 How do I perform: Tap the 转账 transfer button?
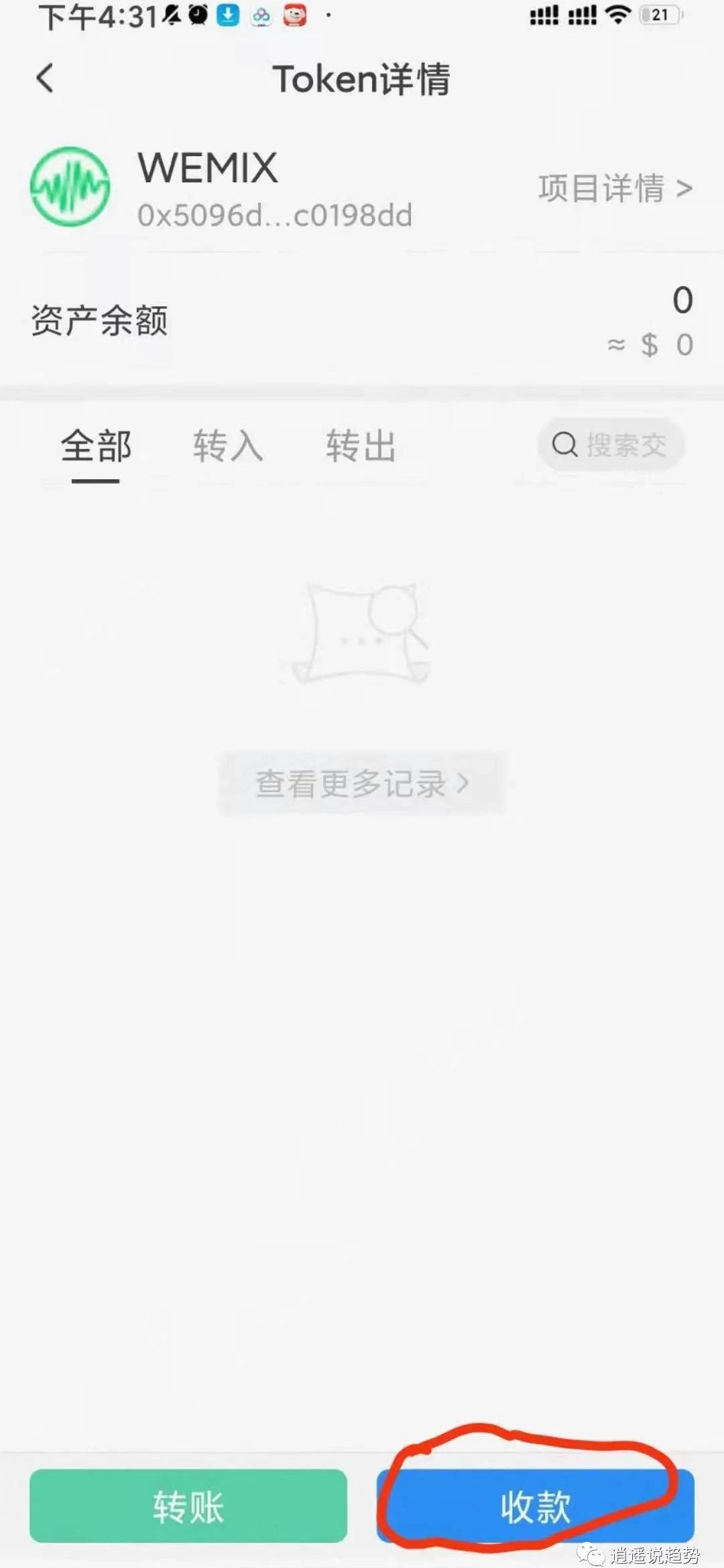pos(188,1507)
